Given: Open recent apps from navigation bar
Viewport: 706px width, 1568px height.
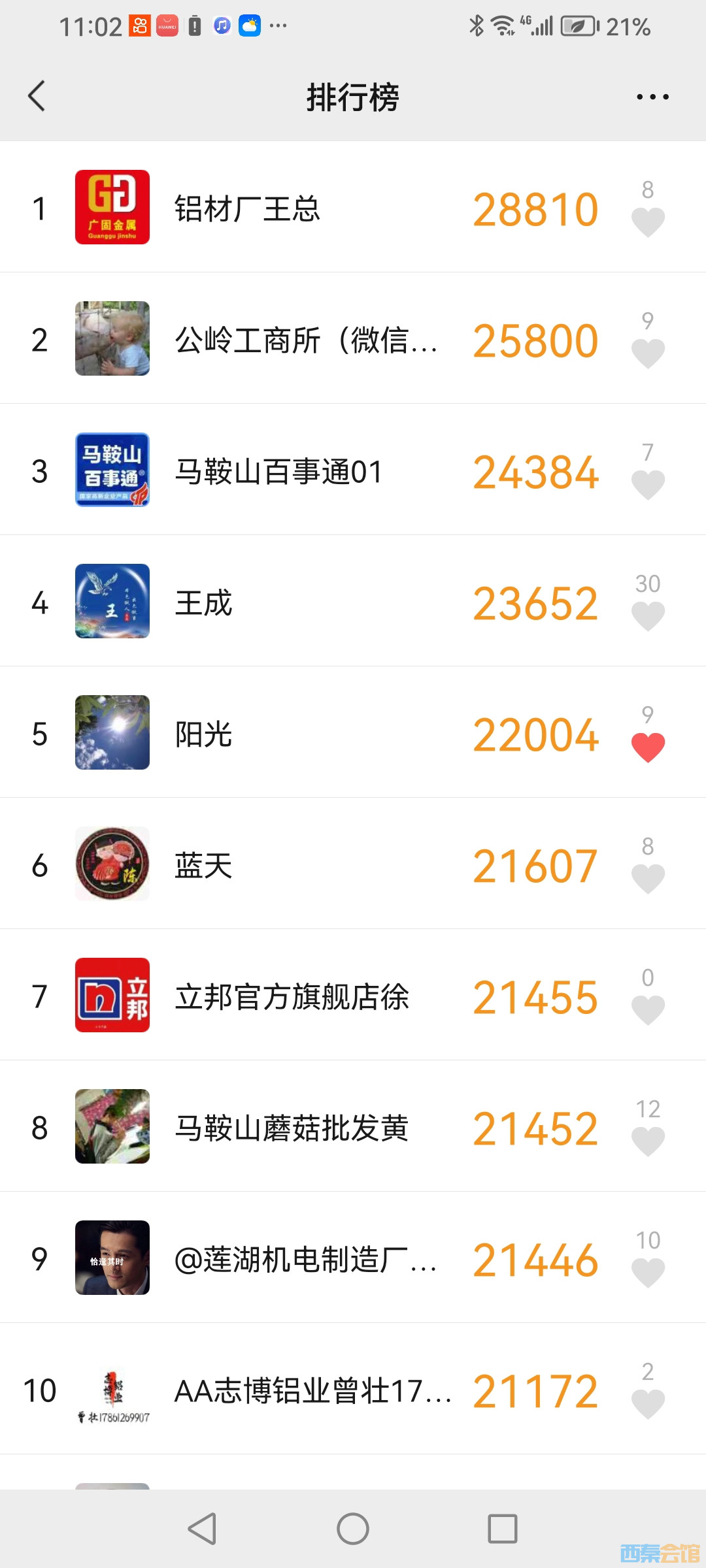Looking at the screenshot, I should 502,1529.
